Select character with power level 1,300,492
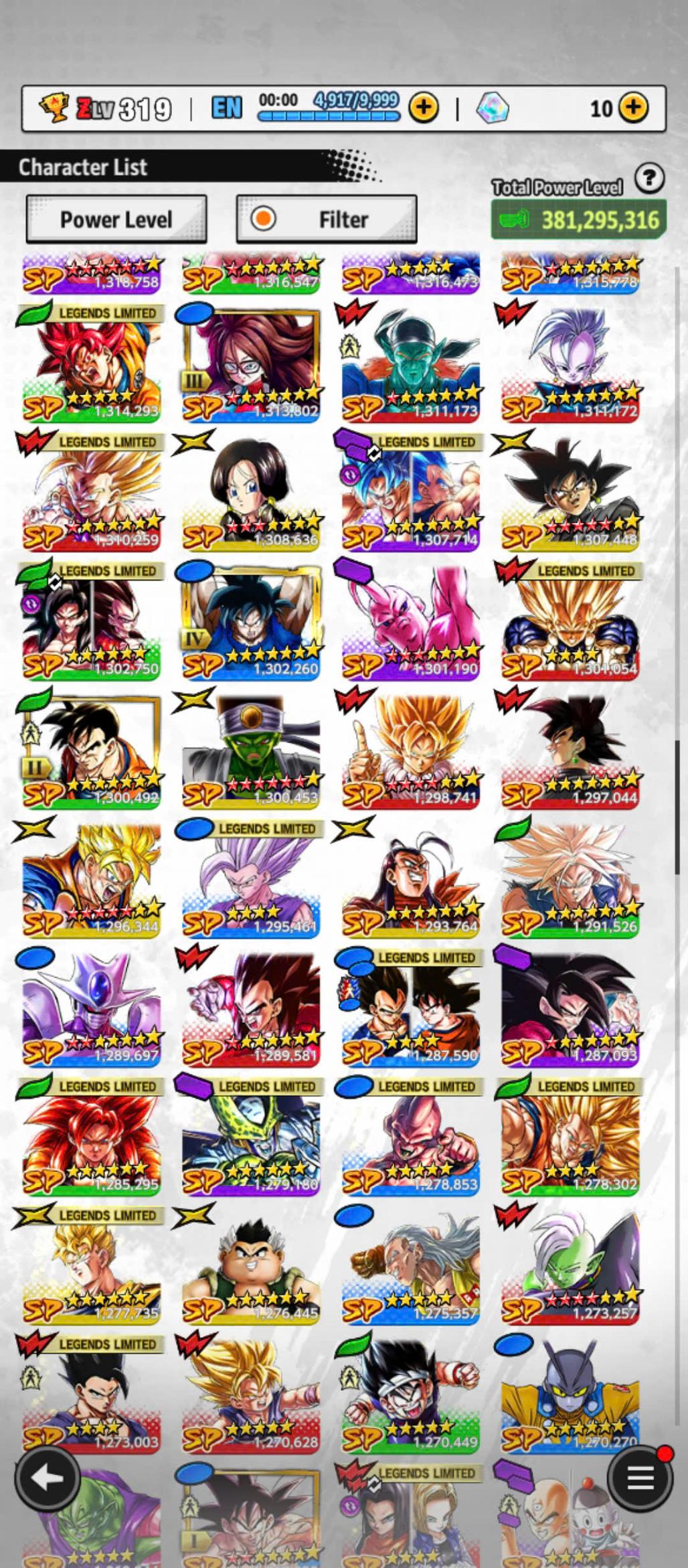The height and width of the screenshot is (1568, 688). click(92, 752)
